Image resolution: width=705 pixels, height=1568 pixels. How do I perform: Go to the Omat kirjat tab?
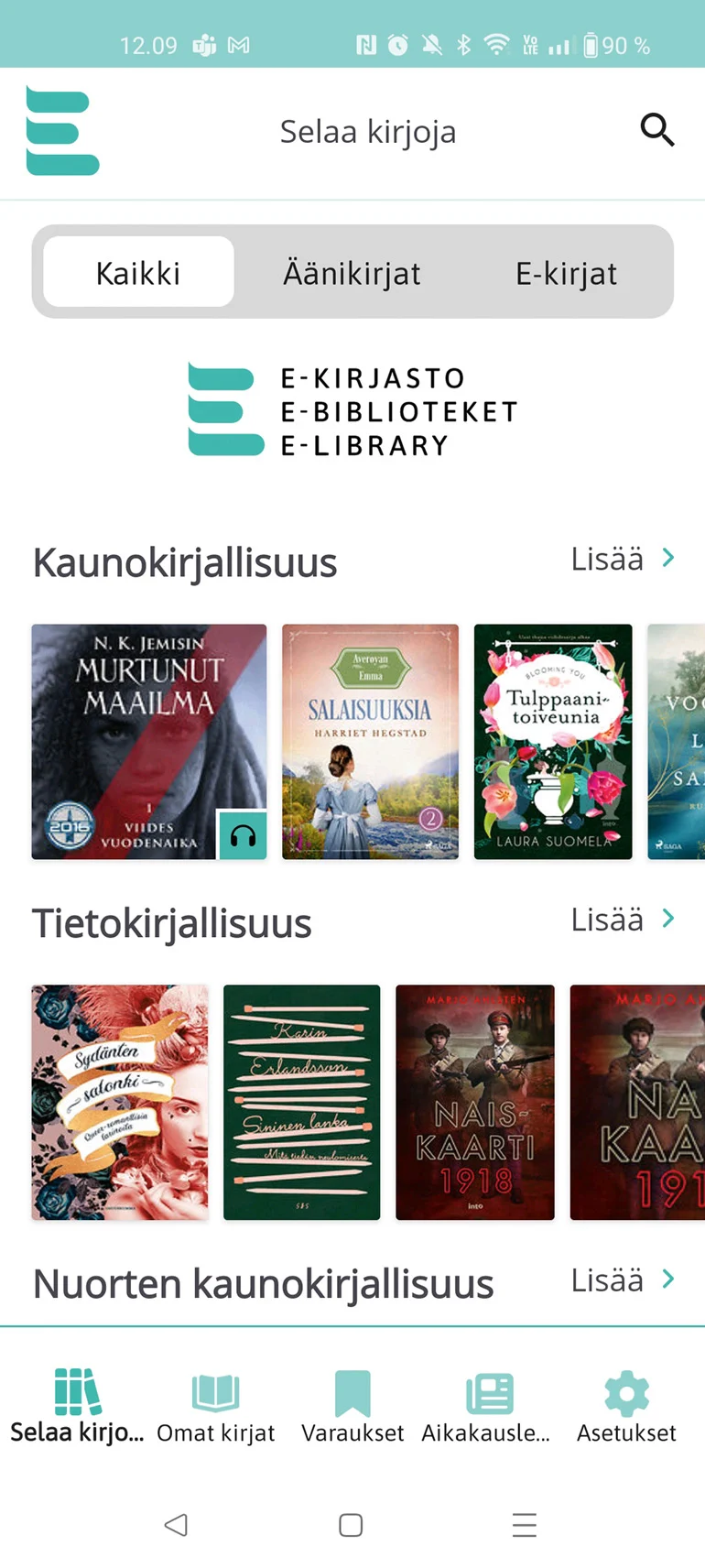pyautogui.click(x=216, y=1407)
